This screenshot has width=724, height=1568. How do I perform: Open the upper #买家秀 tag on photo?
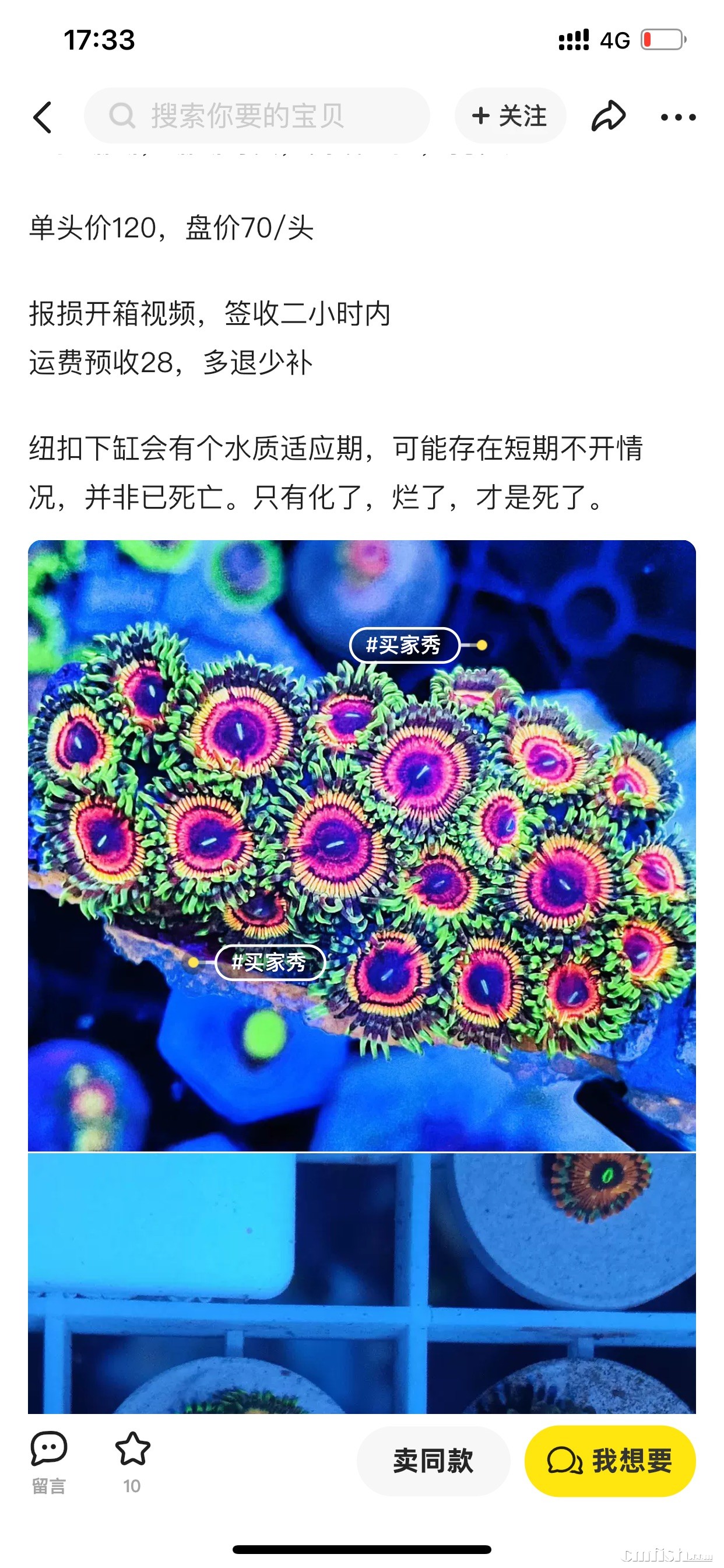tap(404, 645)
